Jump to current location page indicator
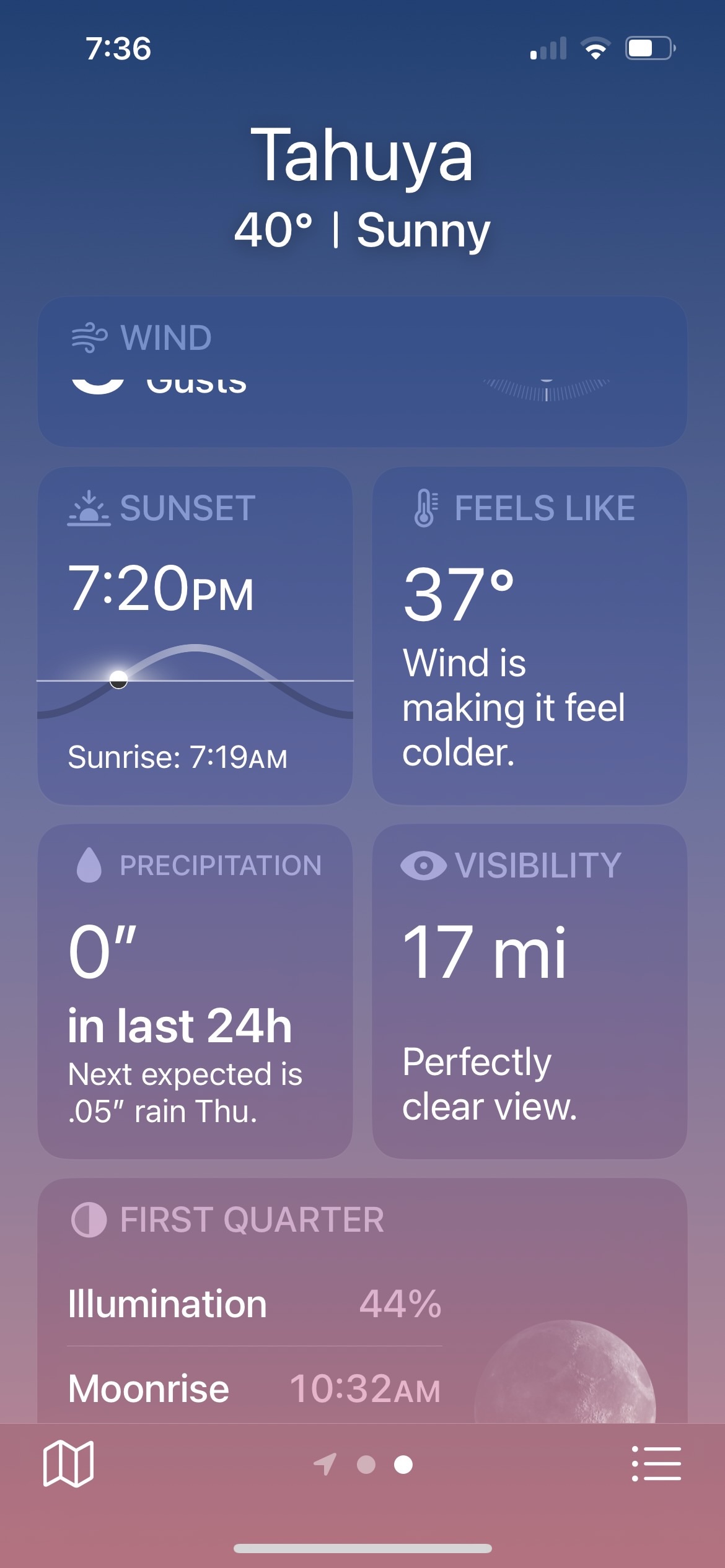Screen dimensions: 725x1568 pyautogui.click(x=325, y=1465)
